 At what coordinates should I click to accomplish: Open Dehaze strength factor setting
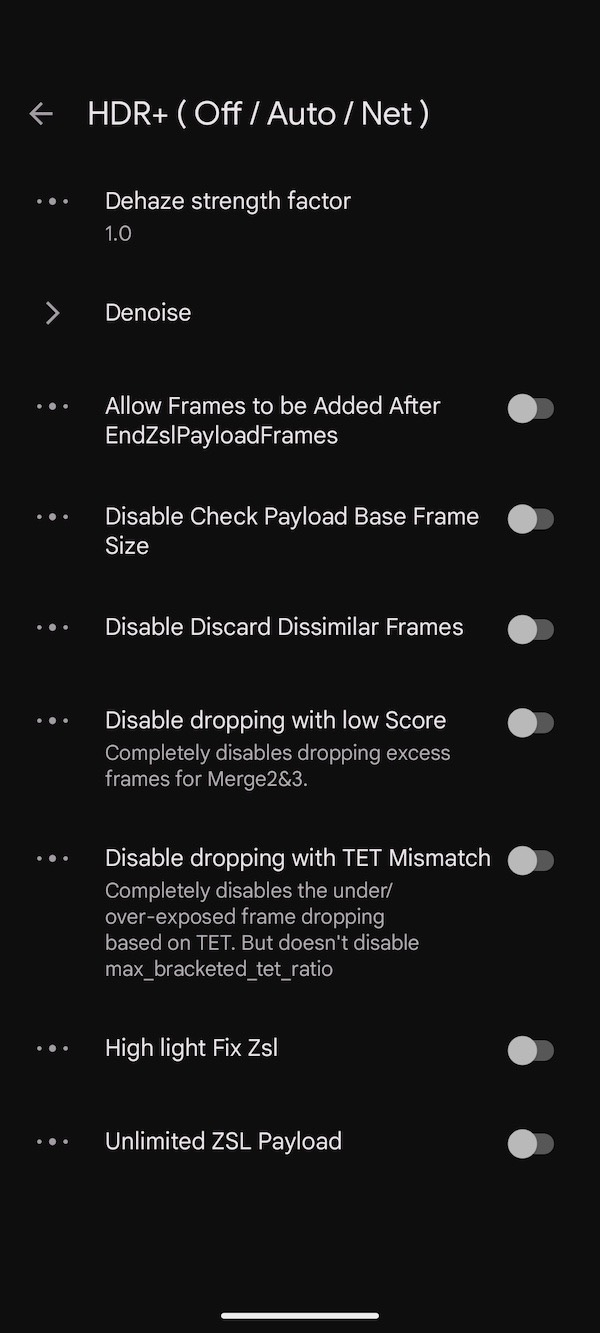(x=228, y=215)
